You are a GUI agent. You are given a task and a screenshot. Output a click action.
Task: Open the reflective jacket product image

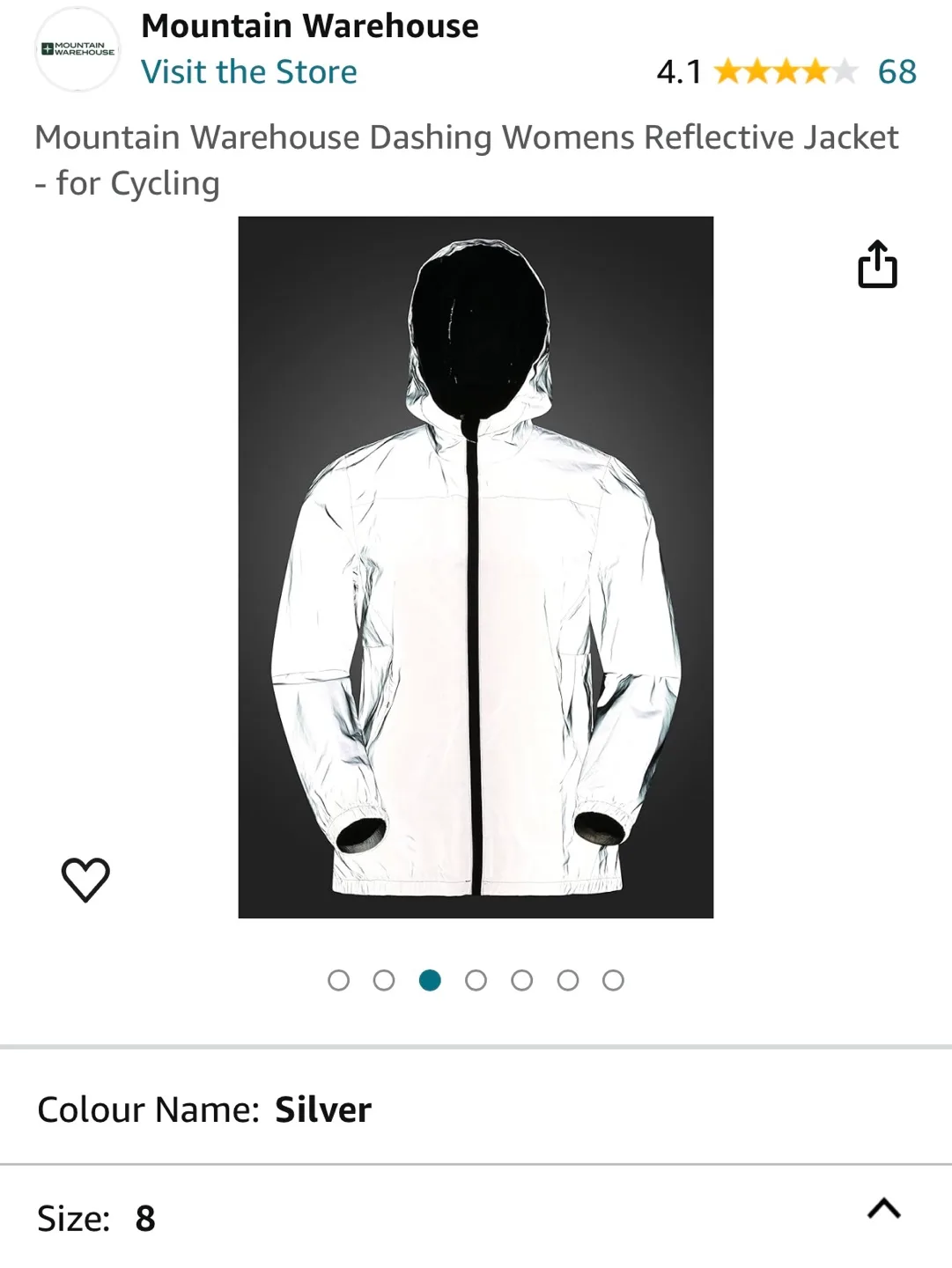tap(476, 564)
